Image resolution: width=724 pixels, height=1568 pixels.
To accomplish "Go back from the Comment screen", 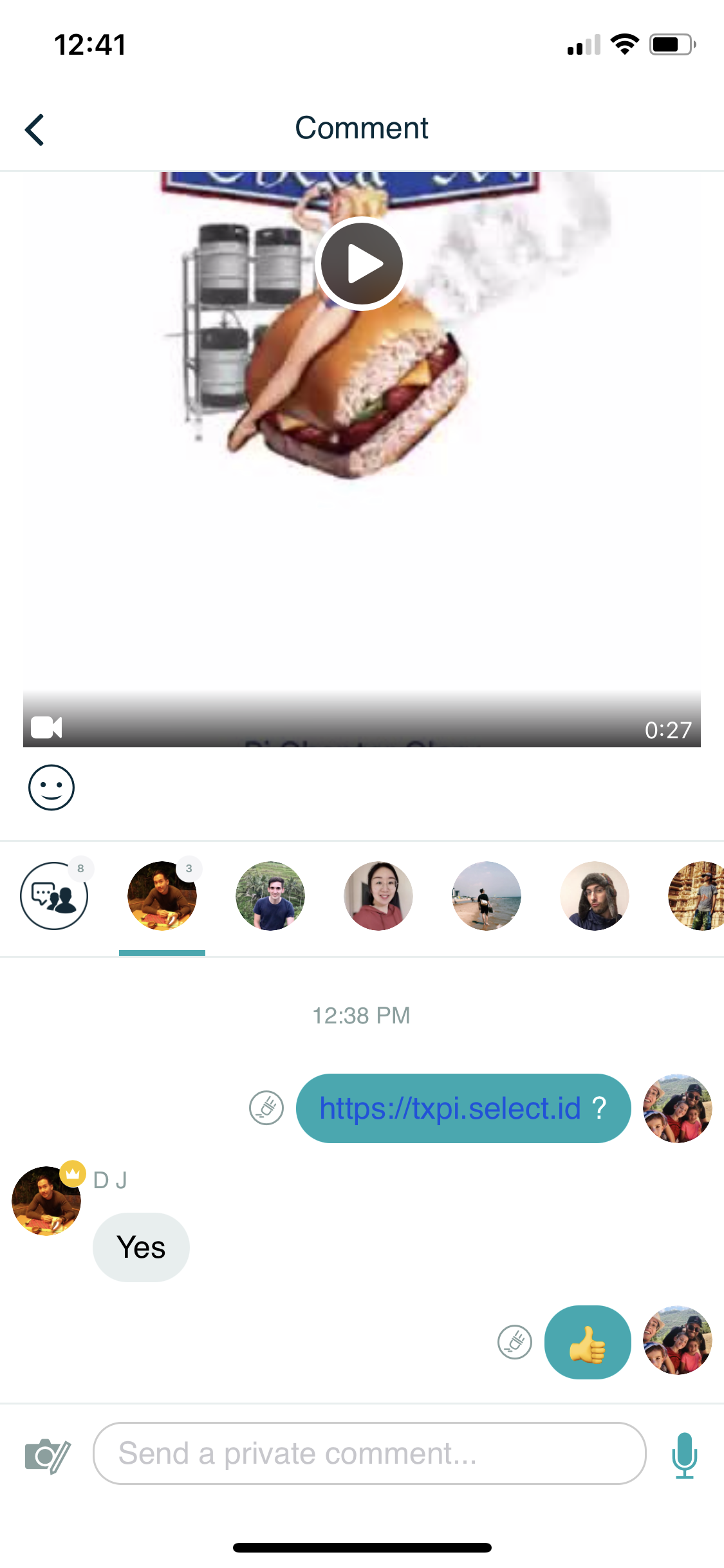I will pos(35,129).
